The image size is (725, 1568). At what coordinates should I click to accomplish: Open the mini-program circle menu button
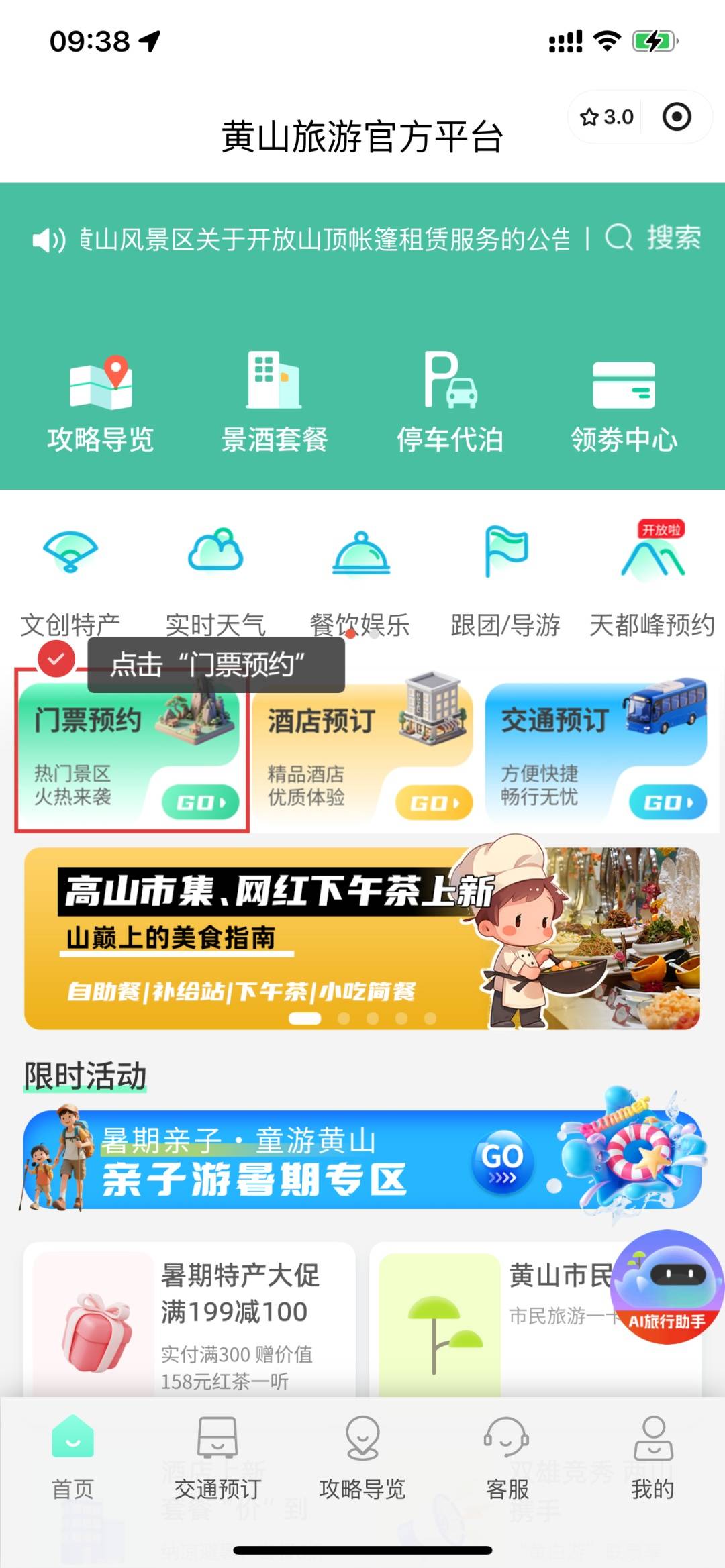pos(676,116)
